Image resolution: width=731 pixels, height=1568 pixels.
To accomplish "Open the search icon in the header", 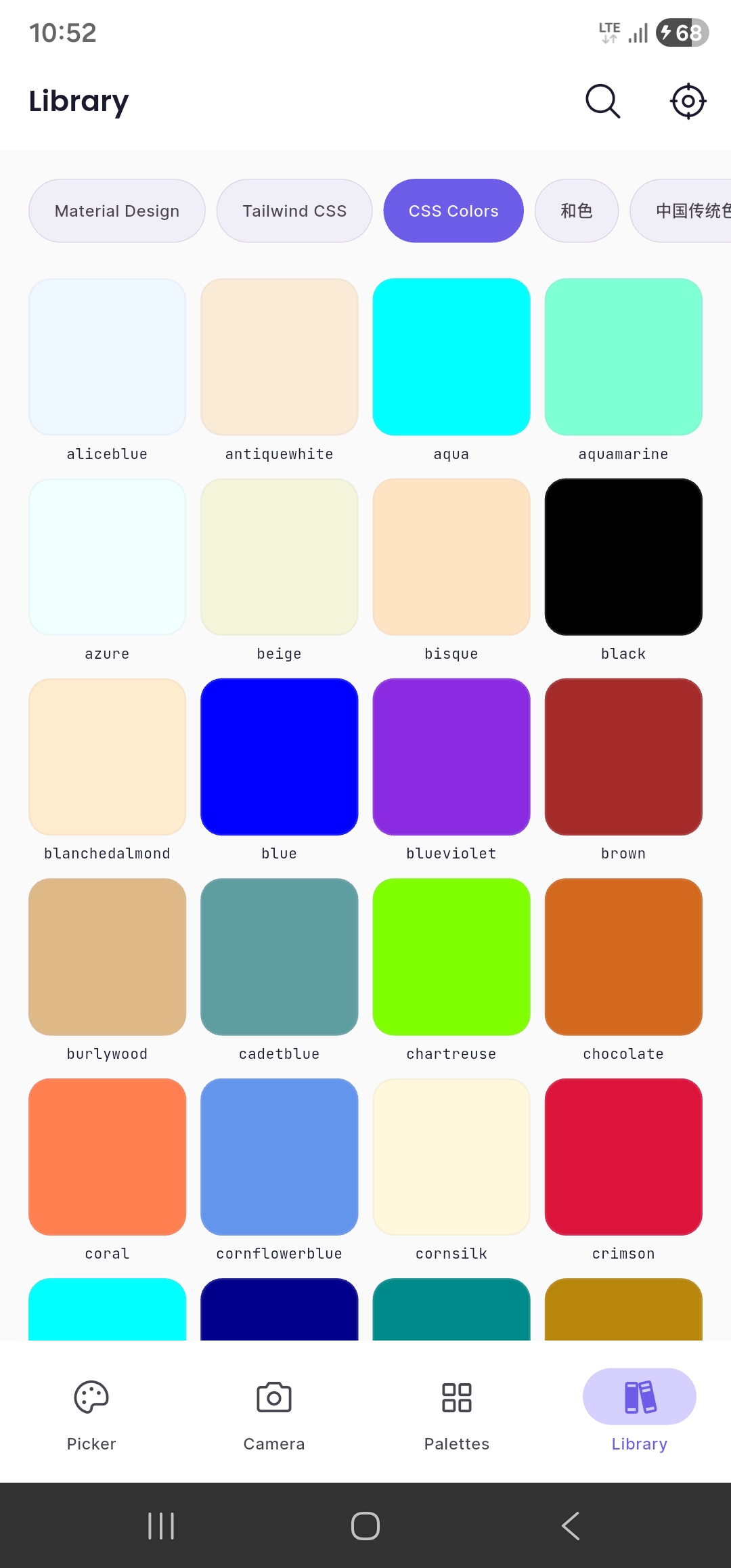I will click(x=602, y=102).
